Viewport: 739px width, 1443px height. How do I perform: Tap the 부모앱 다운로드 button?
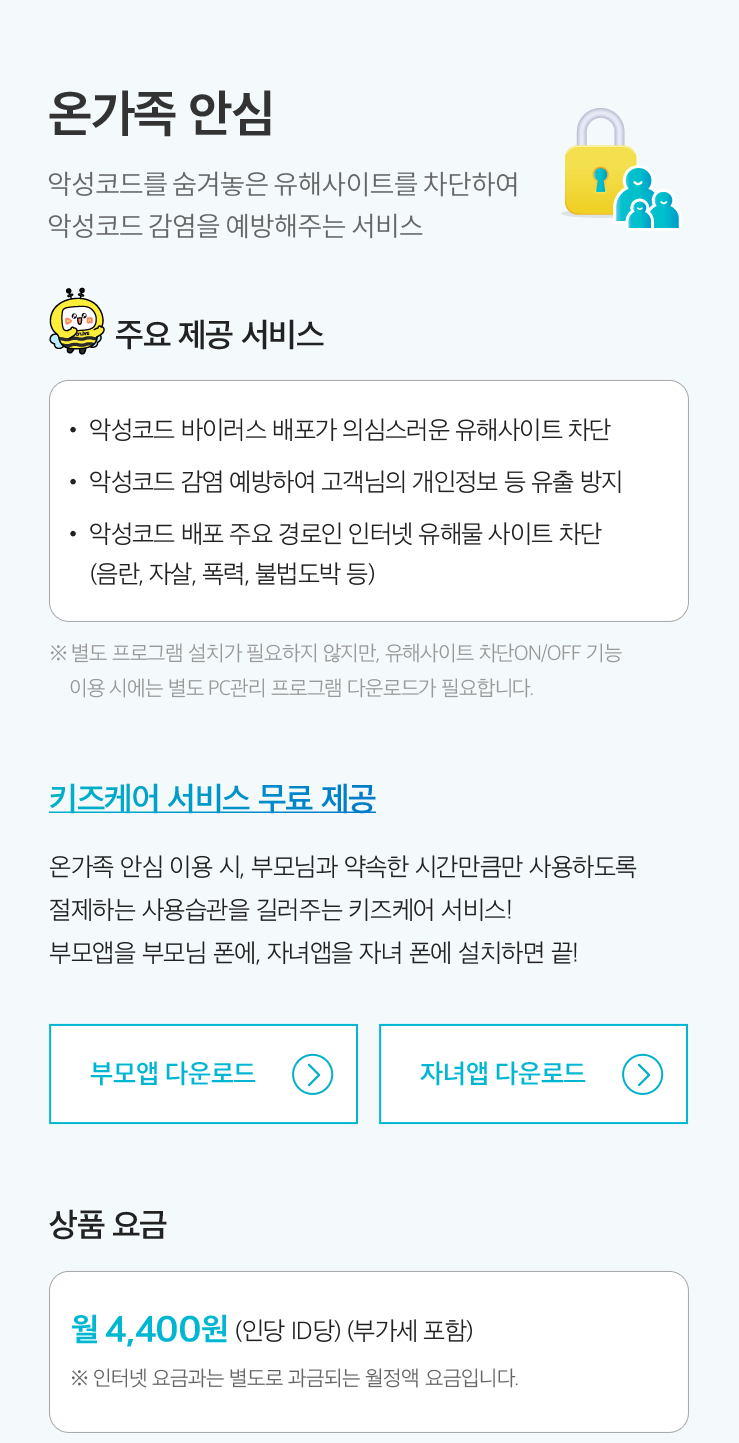[x=203, y=1074]
